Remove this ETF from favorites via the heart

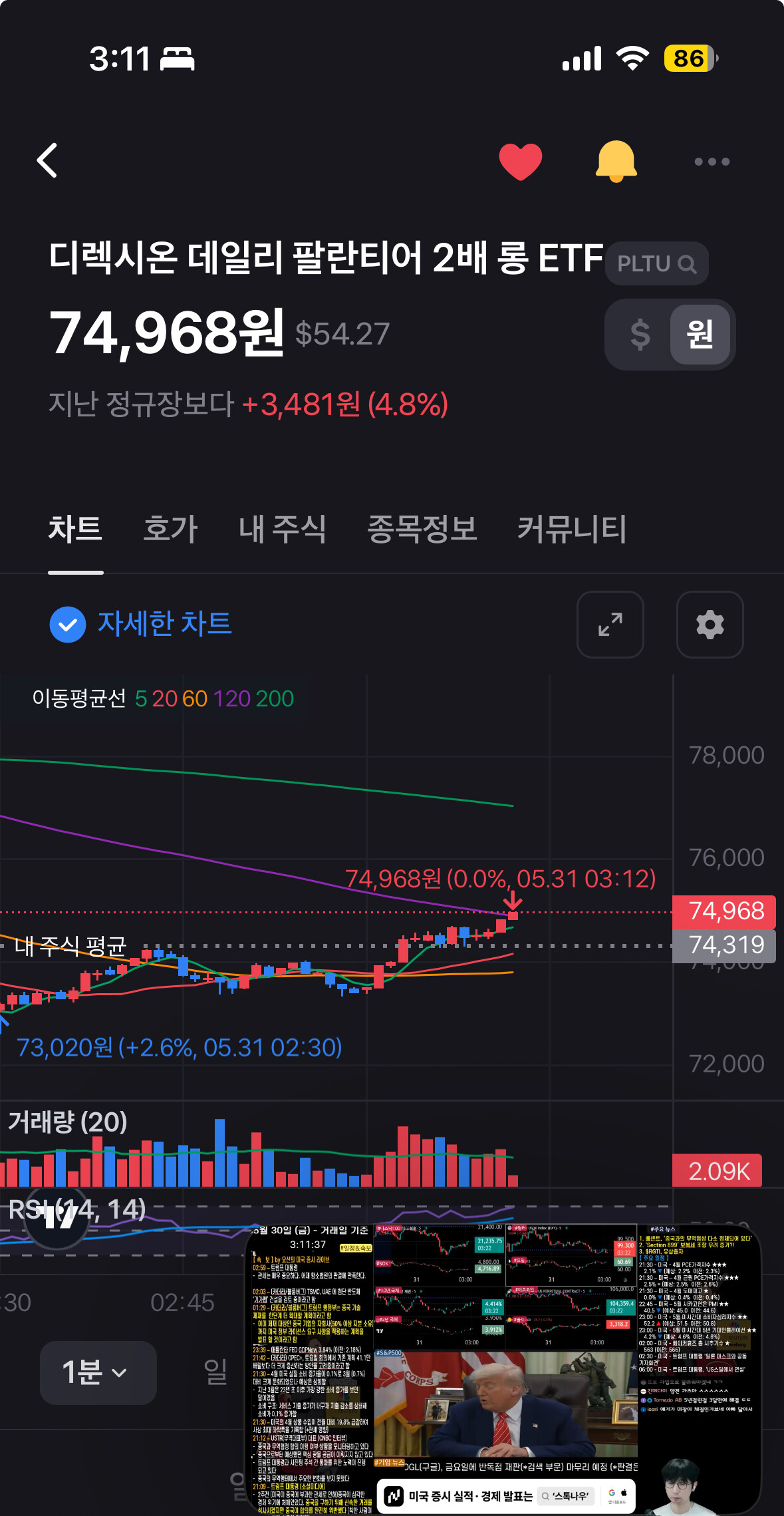(521, 162)
